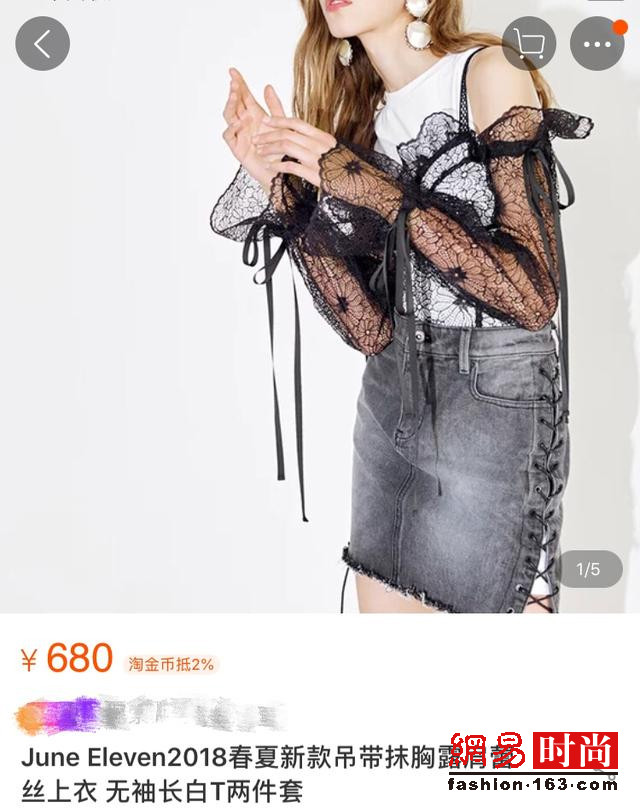Open the shopping cart

529,44
